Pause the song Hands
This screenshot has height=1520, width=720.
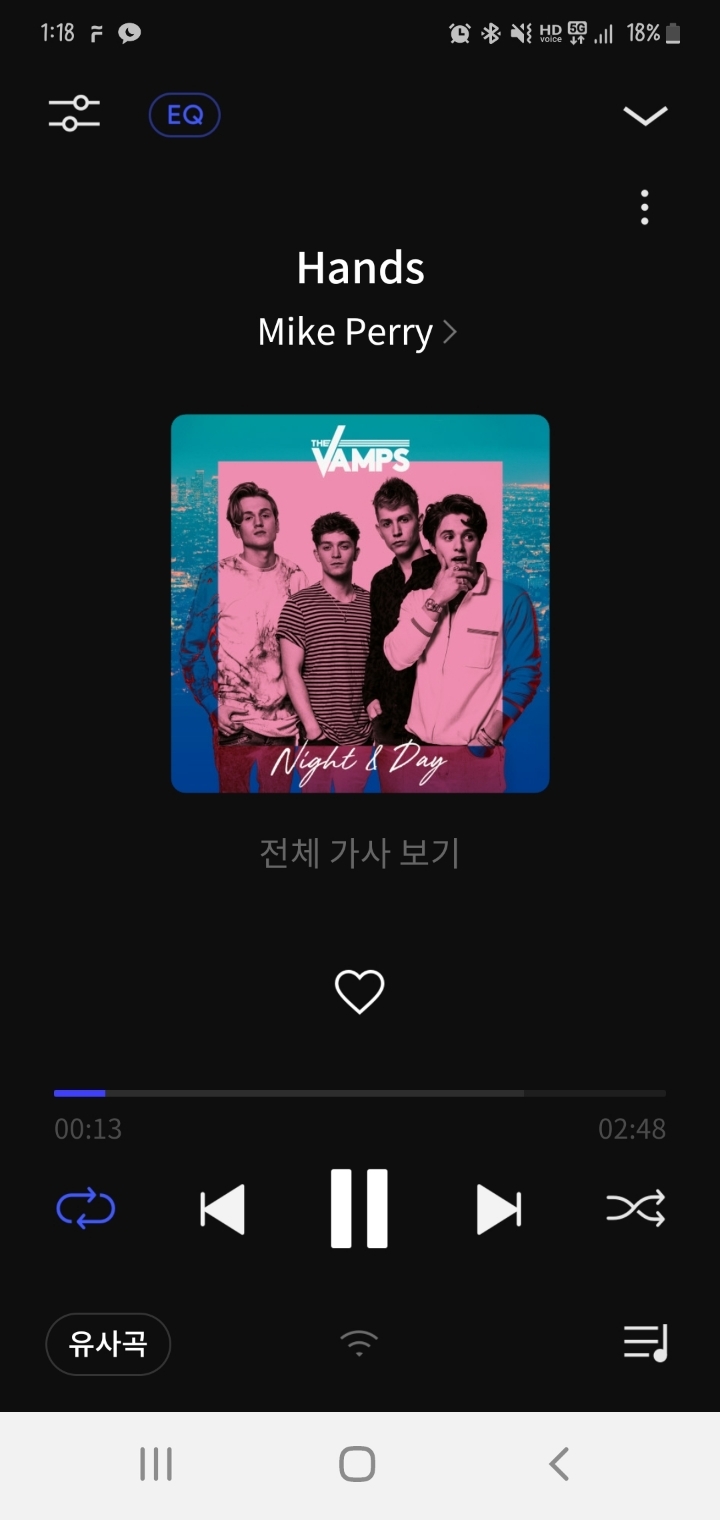(359, 1209)
